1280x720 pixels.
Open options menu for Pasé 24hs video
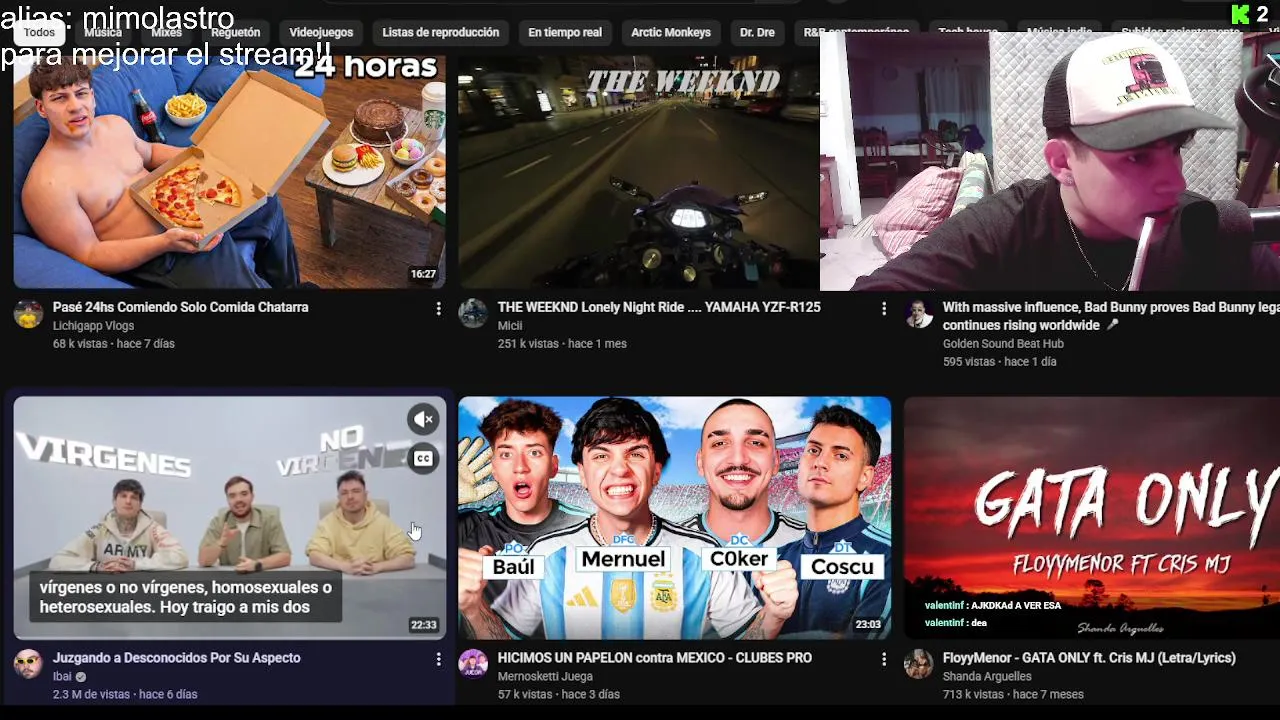pyautogui.click(x=438, y=309)
